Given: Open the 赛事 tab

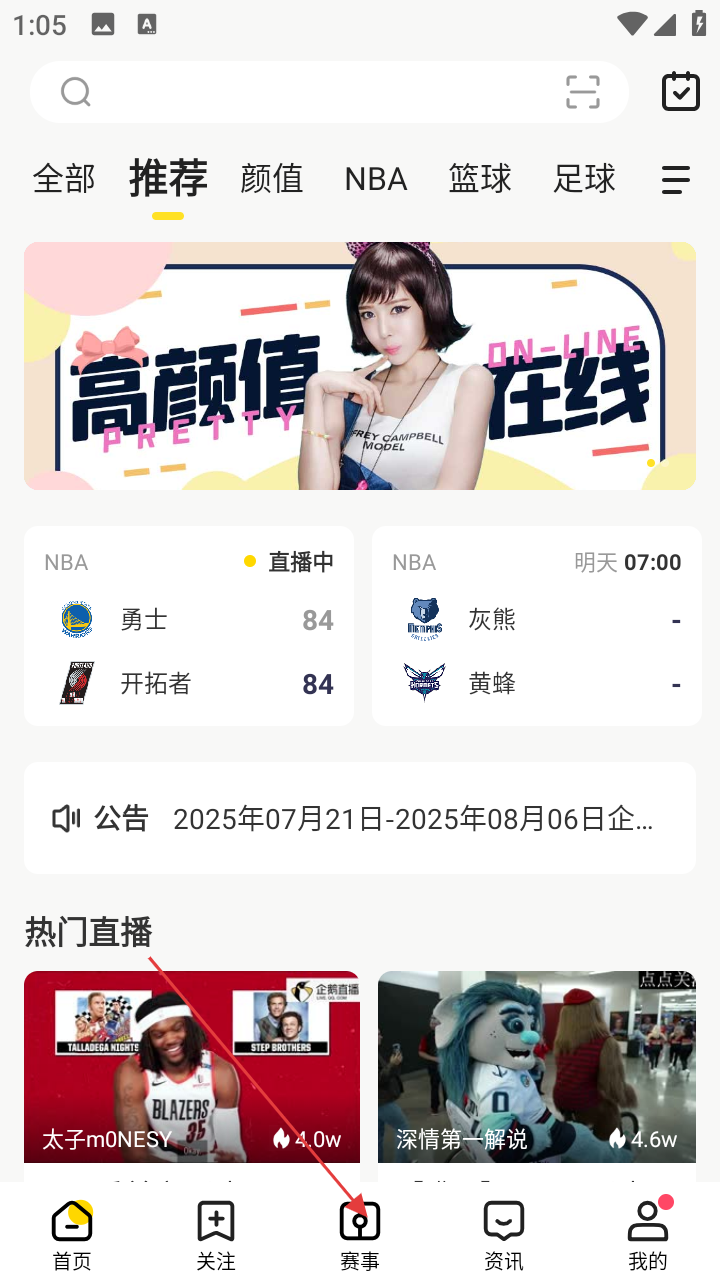Looking at the screenshot, I should 360,1234.
